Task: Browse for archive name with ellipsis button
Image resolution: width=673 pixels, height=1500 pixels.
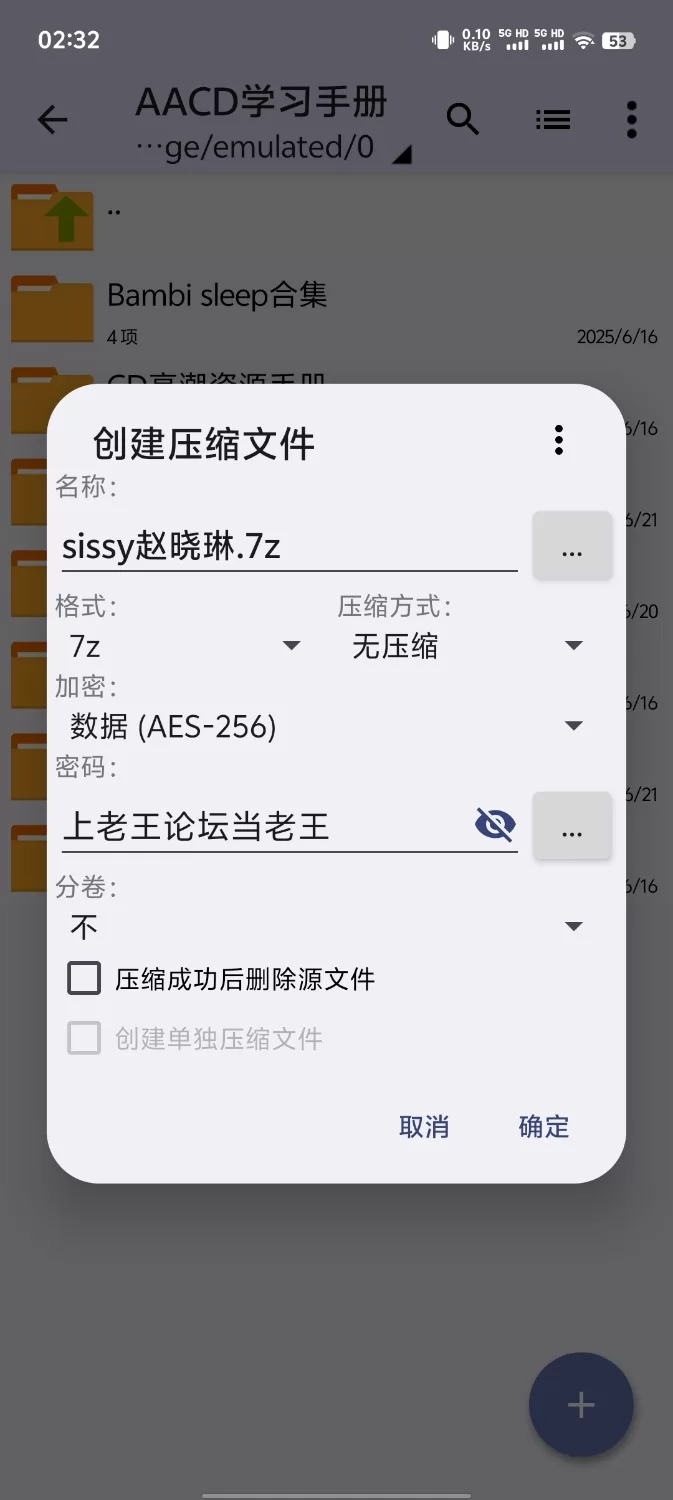Action: pos(572,547)
